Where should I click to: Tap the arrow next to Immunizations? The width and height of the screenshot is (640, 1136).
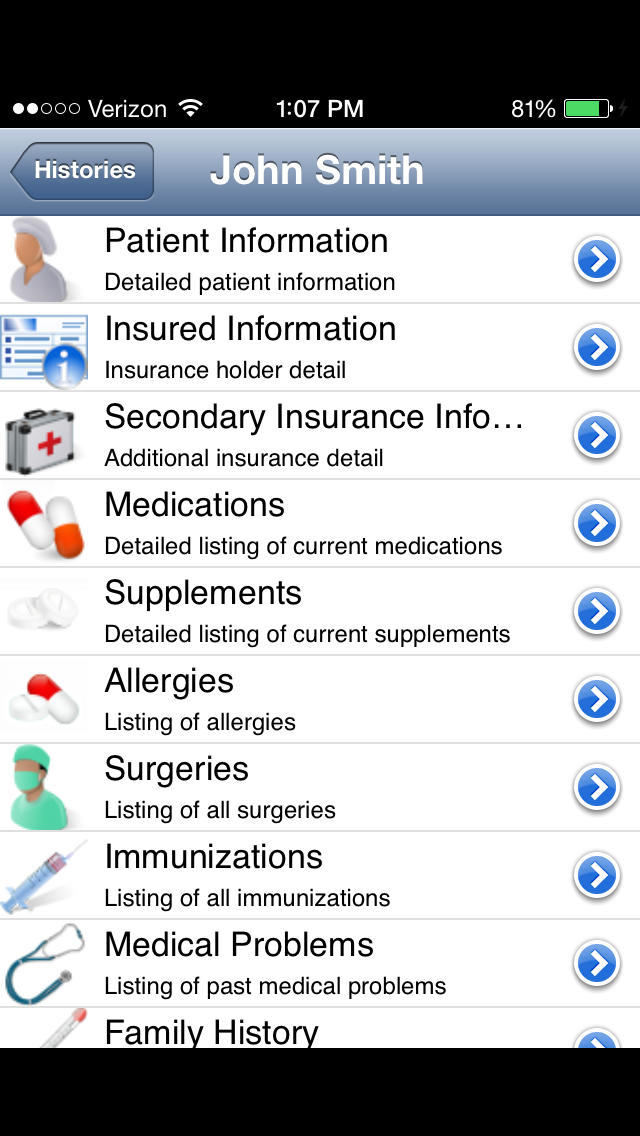(597, 876)
